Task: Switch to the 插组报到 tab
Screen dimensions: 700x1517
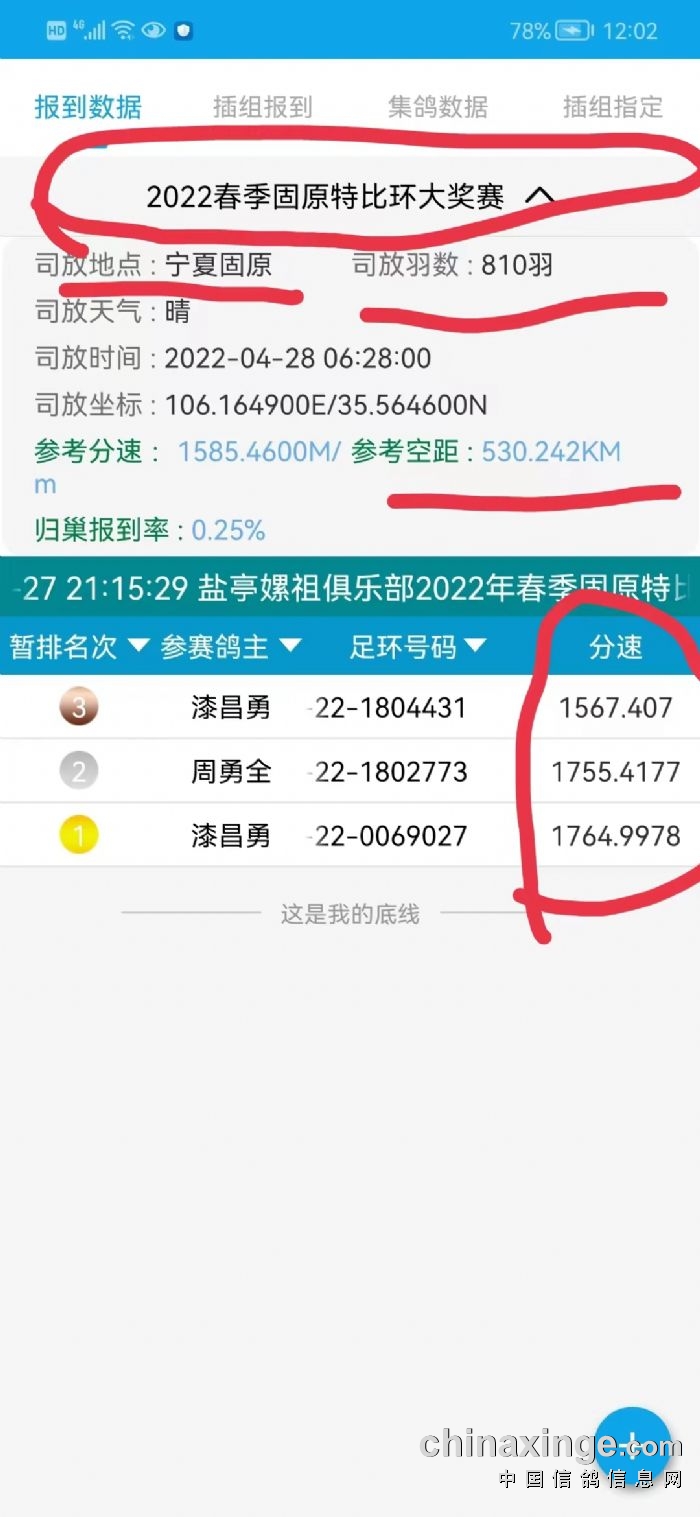Action: coord(262,107)
